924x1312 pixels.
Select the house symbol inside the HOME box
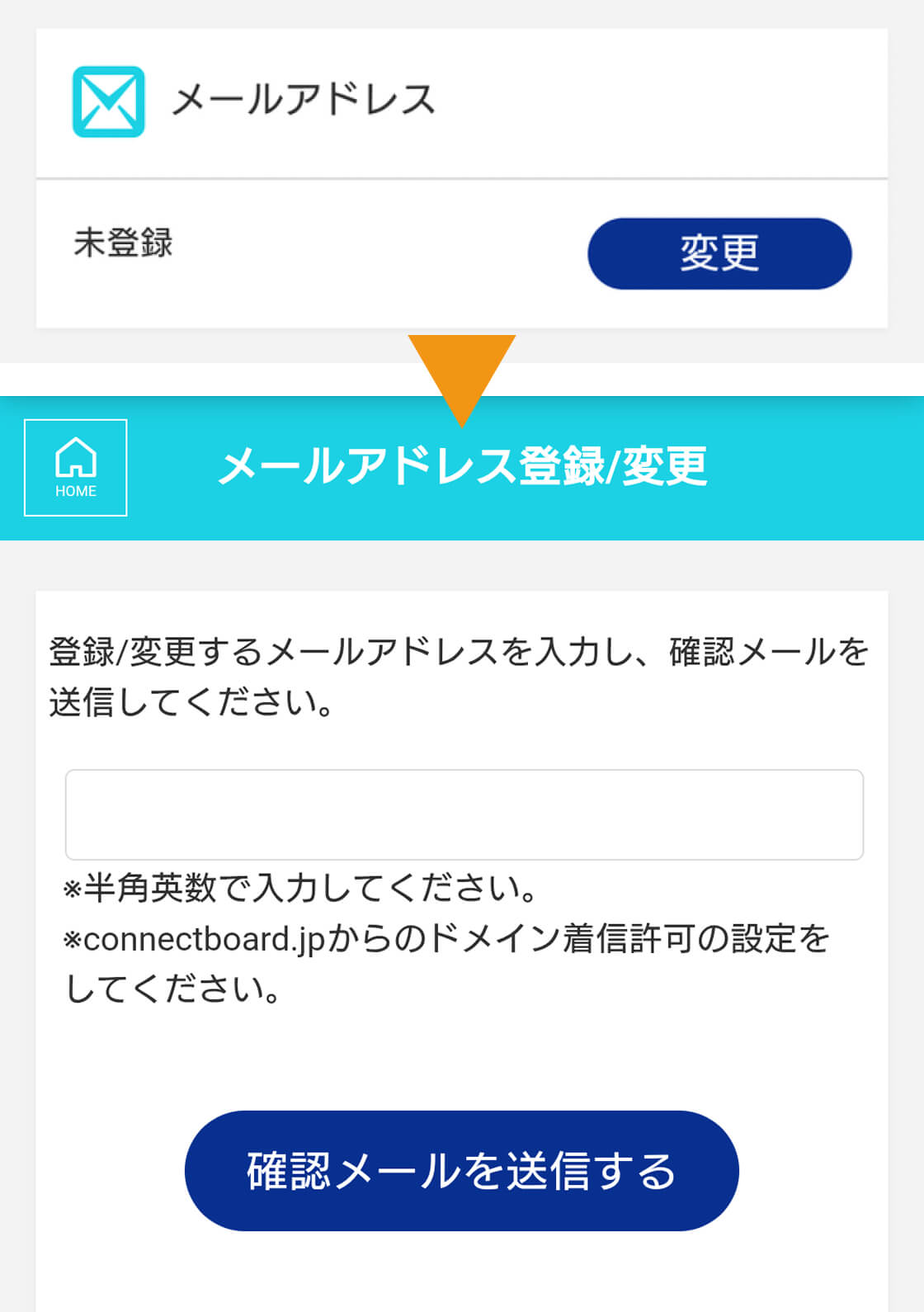click(x=75, y=458)
